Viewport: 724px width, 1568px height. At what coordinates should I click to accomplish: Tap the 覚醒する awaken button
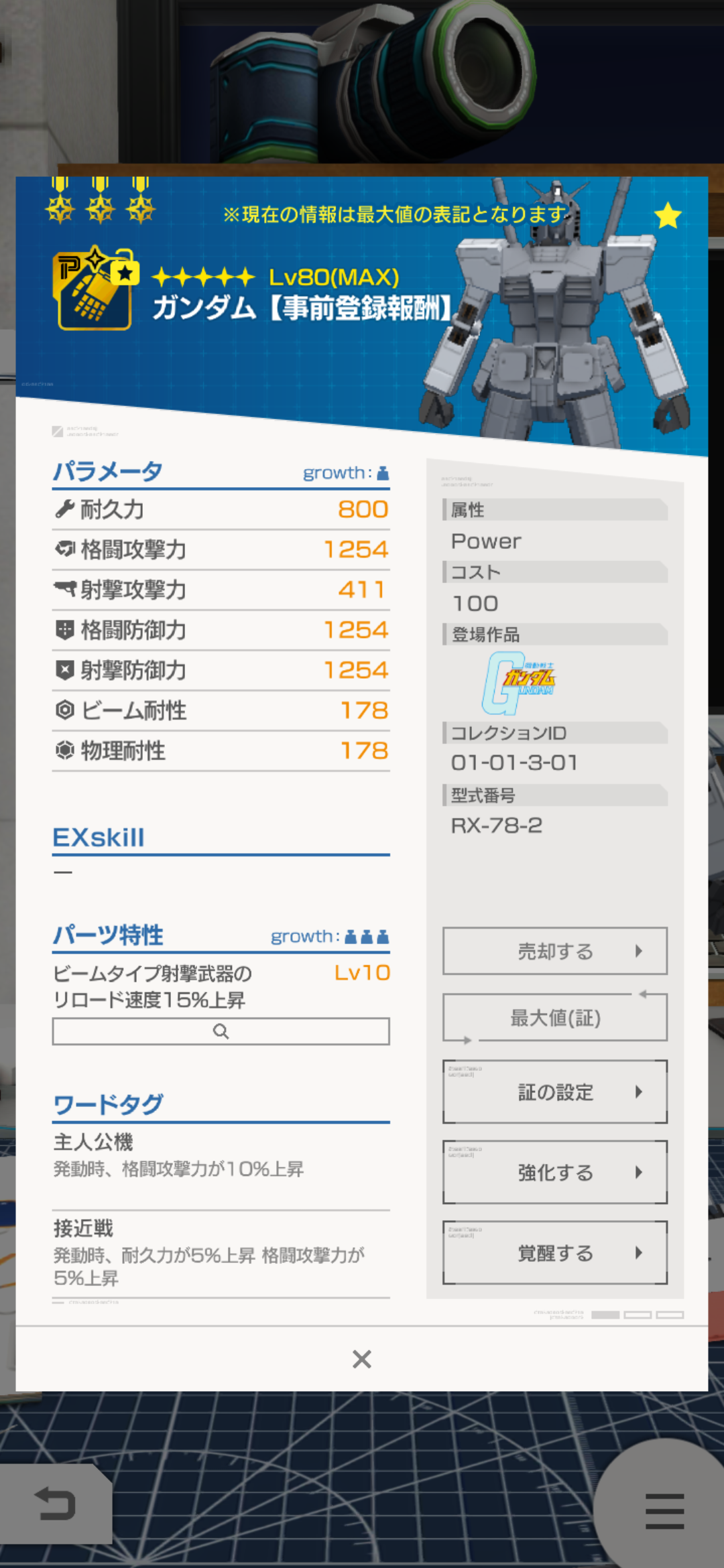point(554,1253)
